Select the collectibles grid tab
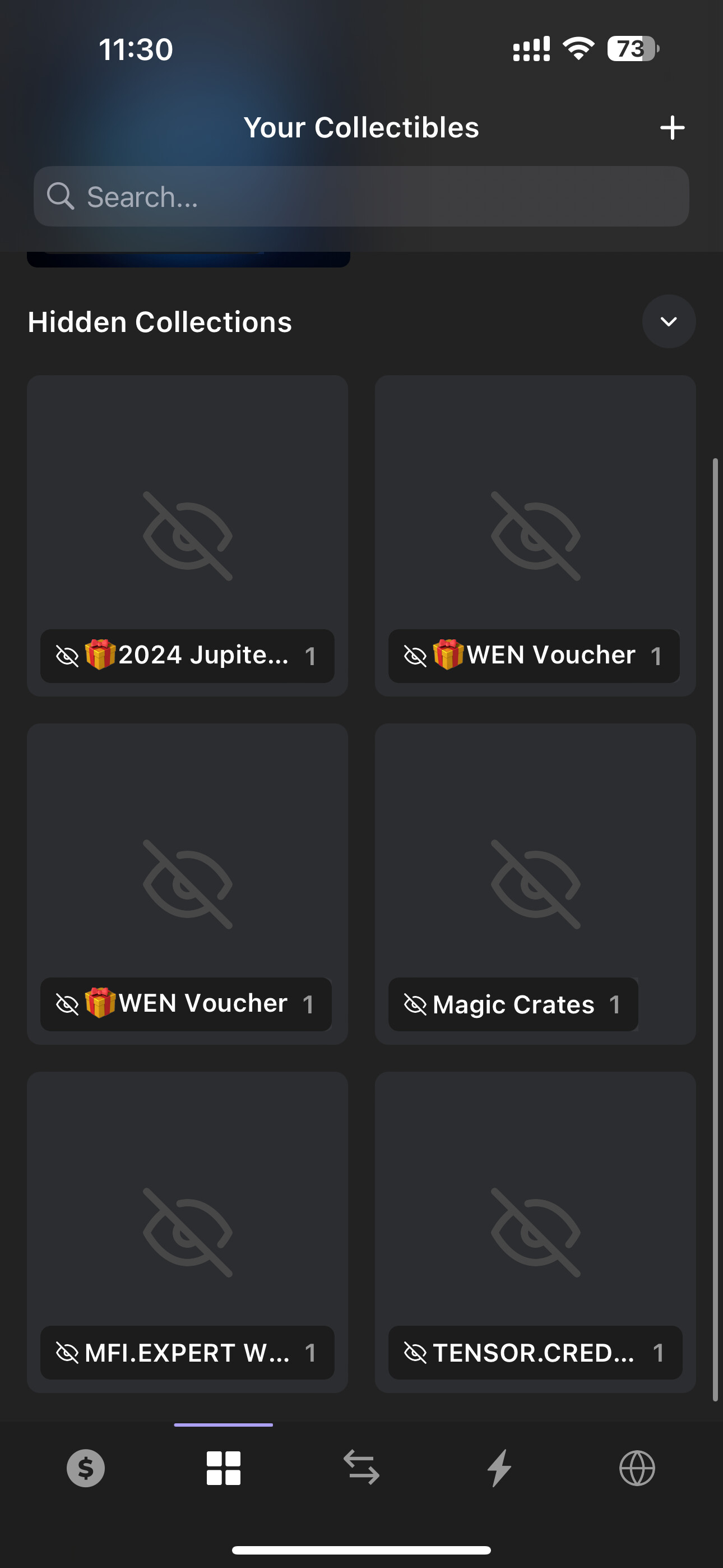 click(224, 1468)
